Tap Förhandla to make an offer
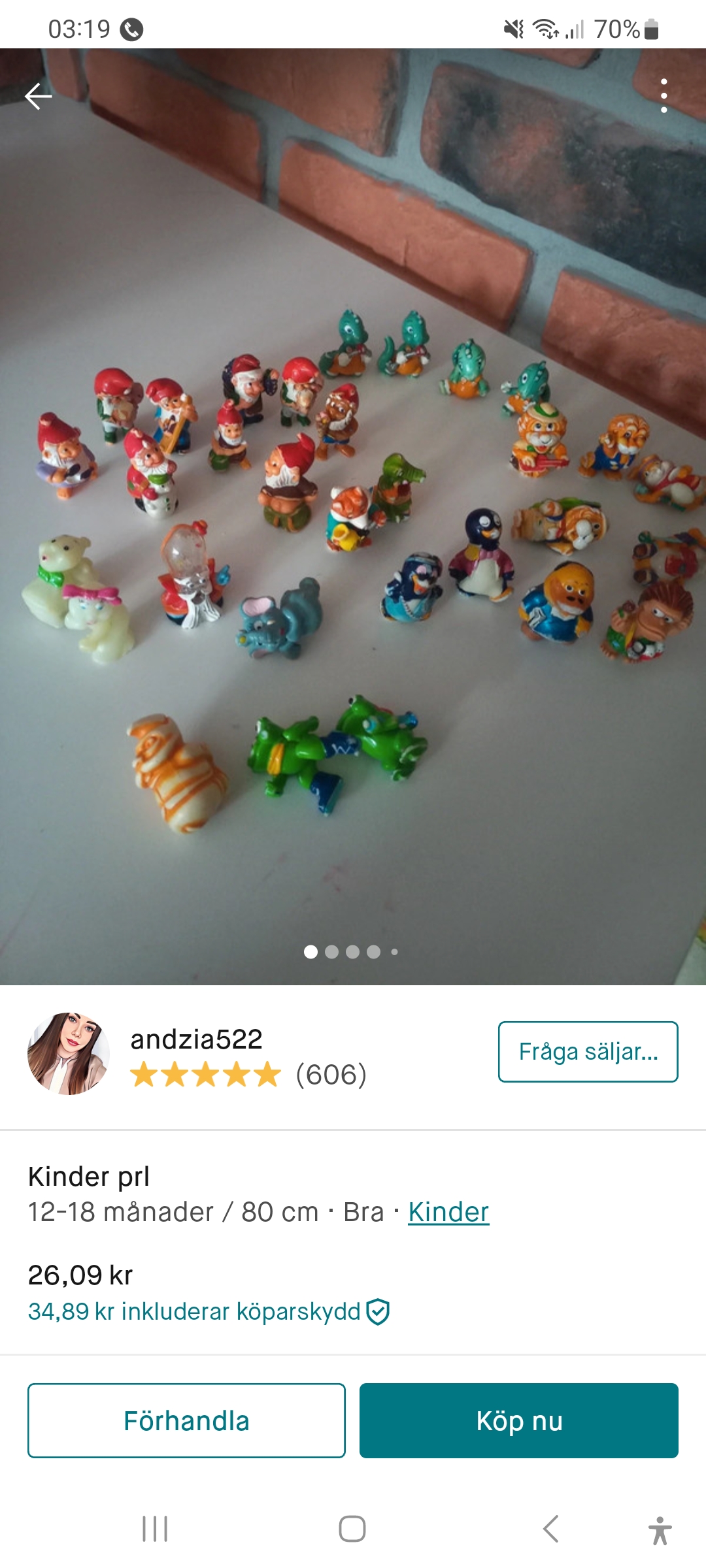The height and width of the screenshot is (1568, 706). pos(186,1420)
